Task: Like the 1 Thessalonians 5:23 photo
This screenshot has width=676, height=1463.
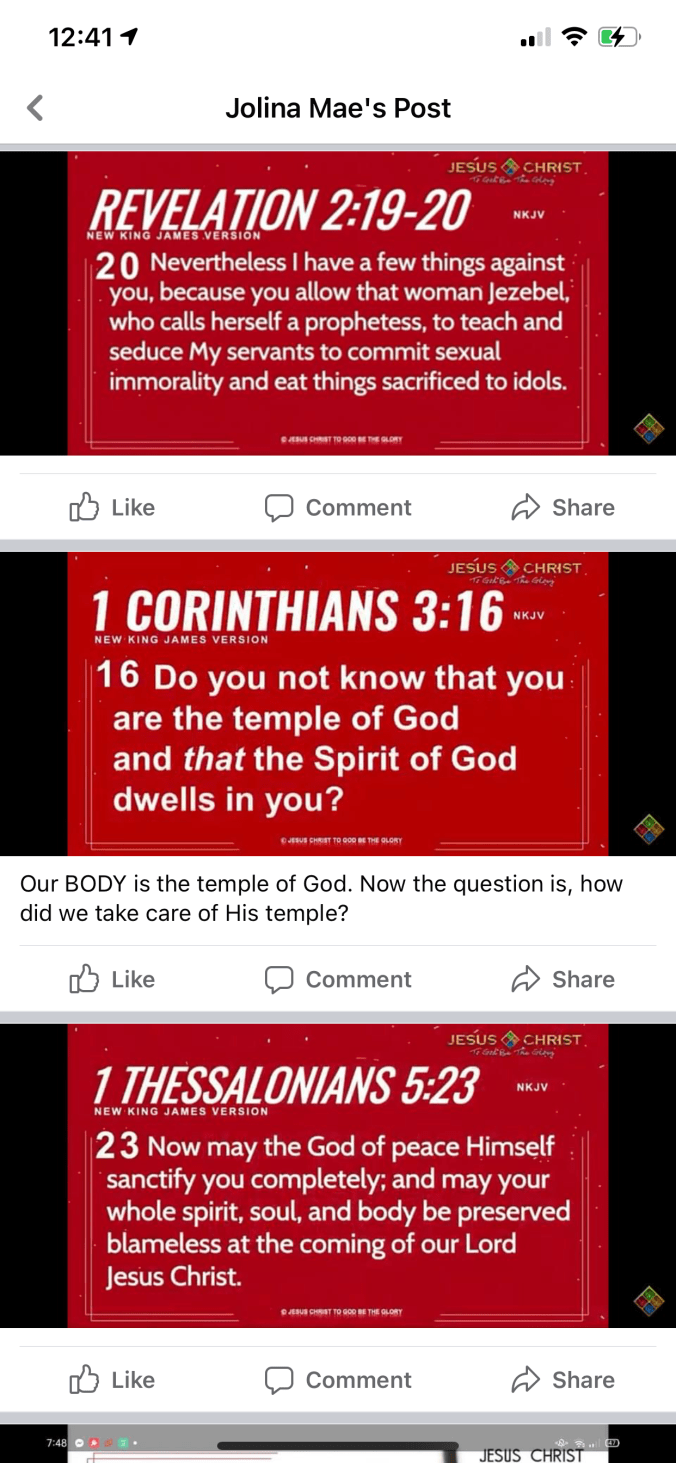Action: pyautogui.click(x=112, y=1380)
